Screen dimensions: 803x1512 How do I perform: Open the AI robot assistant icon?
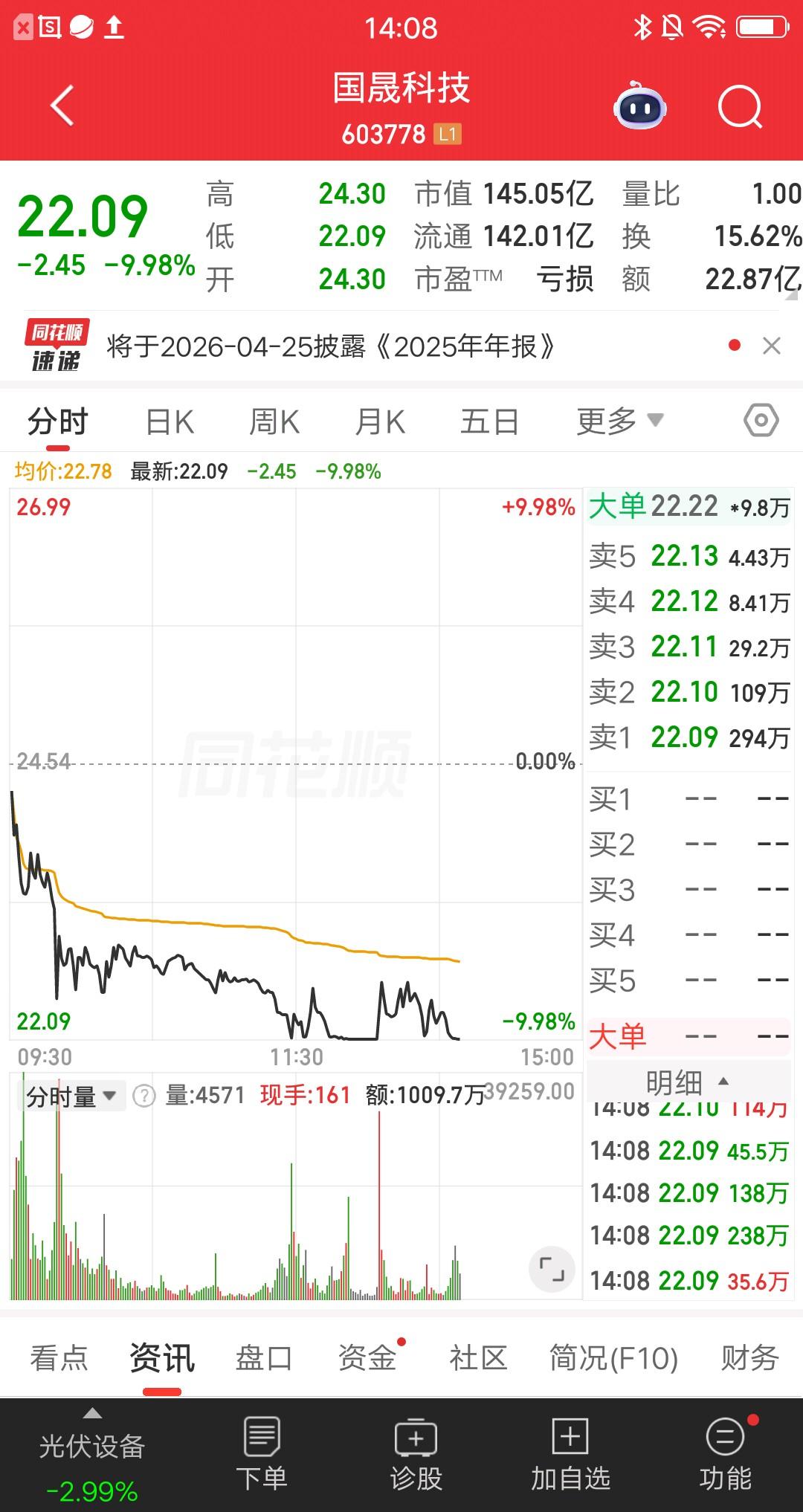[641, 108]
